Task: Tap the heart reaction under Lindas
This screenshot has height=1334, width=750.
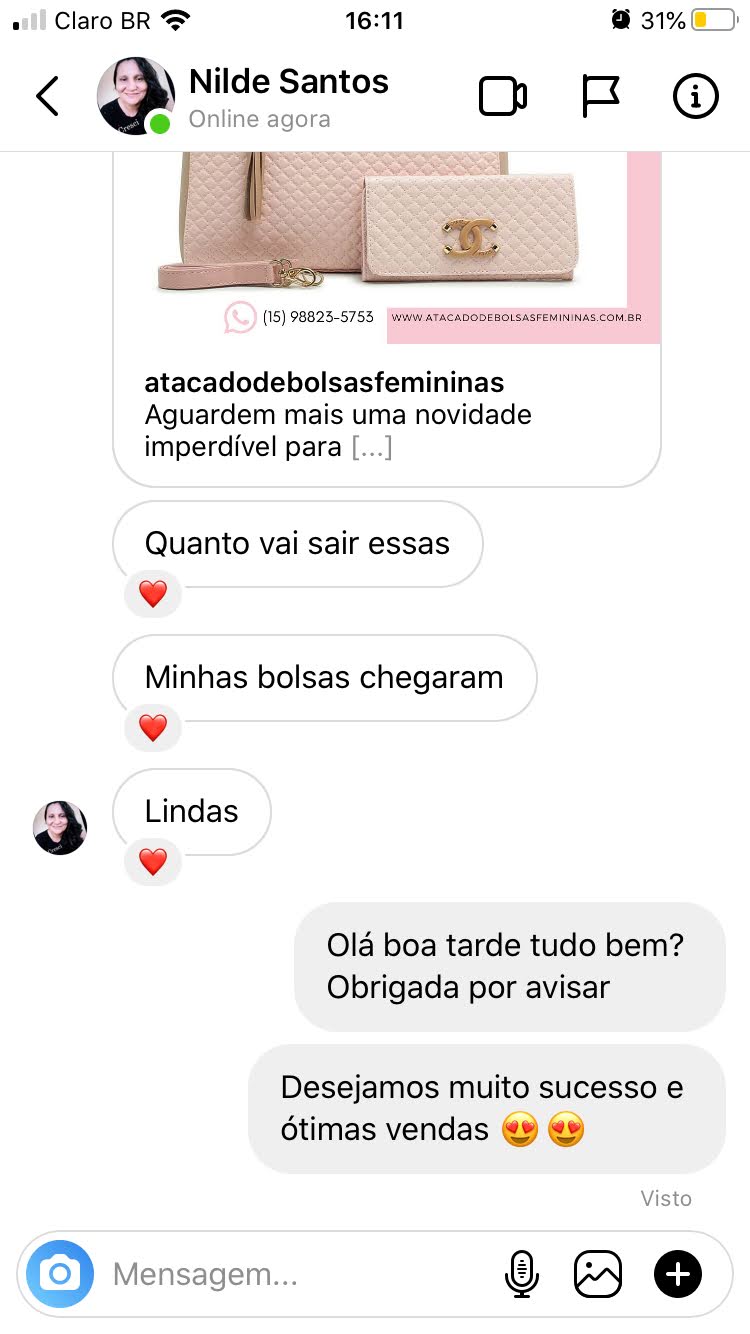Action: click(x=153, y=862)
